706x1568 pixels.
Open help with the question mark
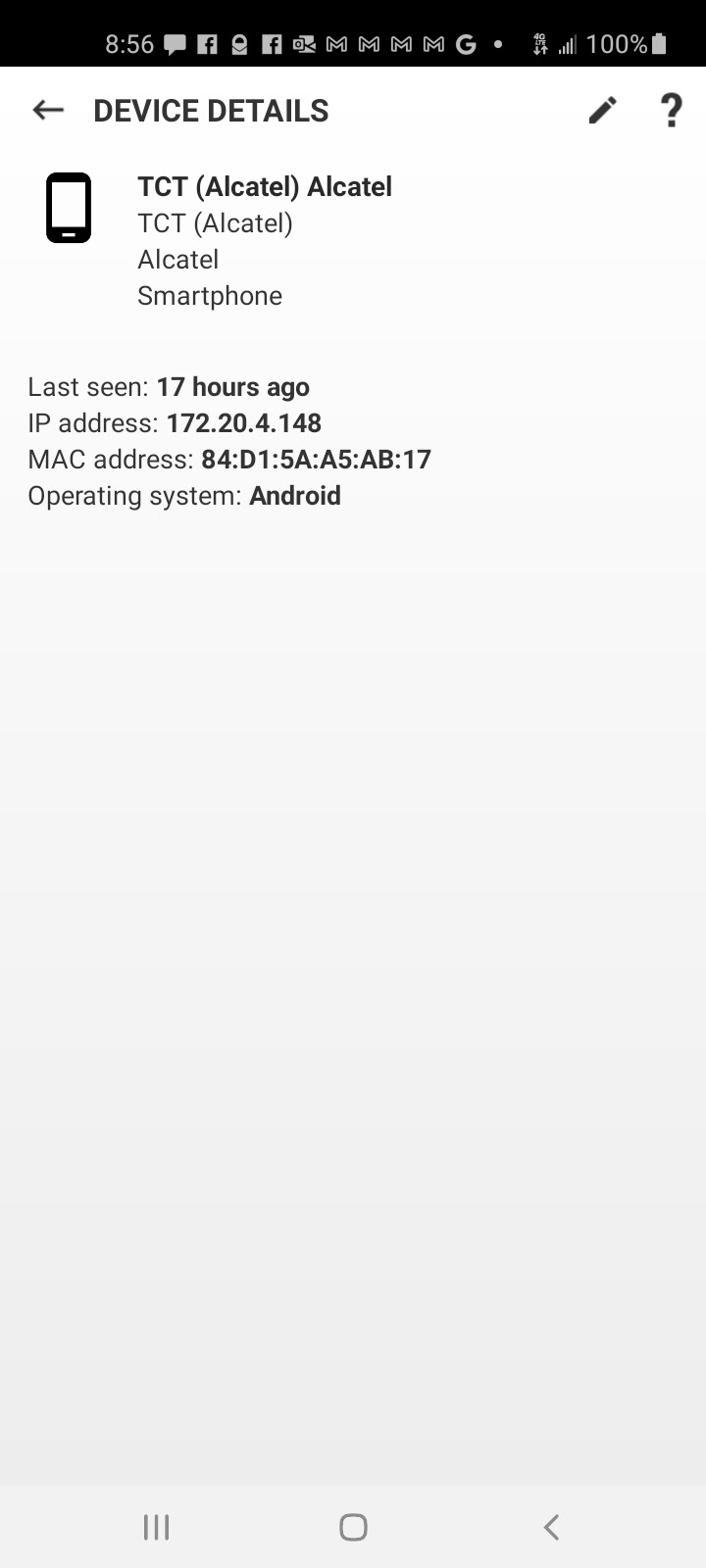coord(671,111)
